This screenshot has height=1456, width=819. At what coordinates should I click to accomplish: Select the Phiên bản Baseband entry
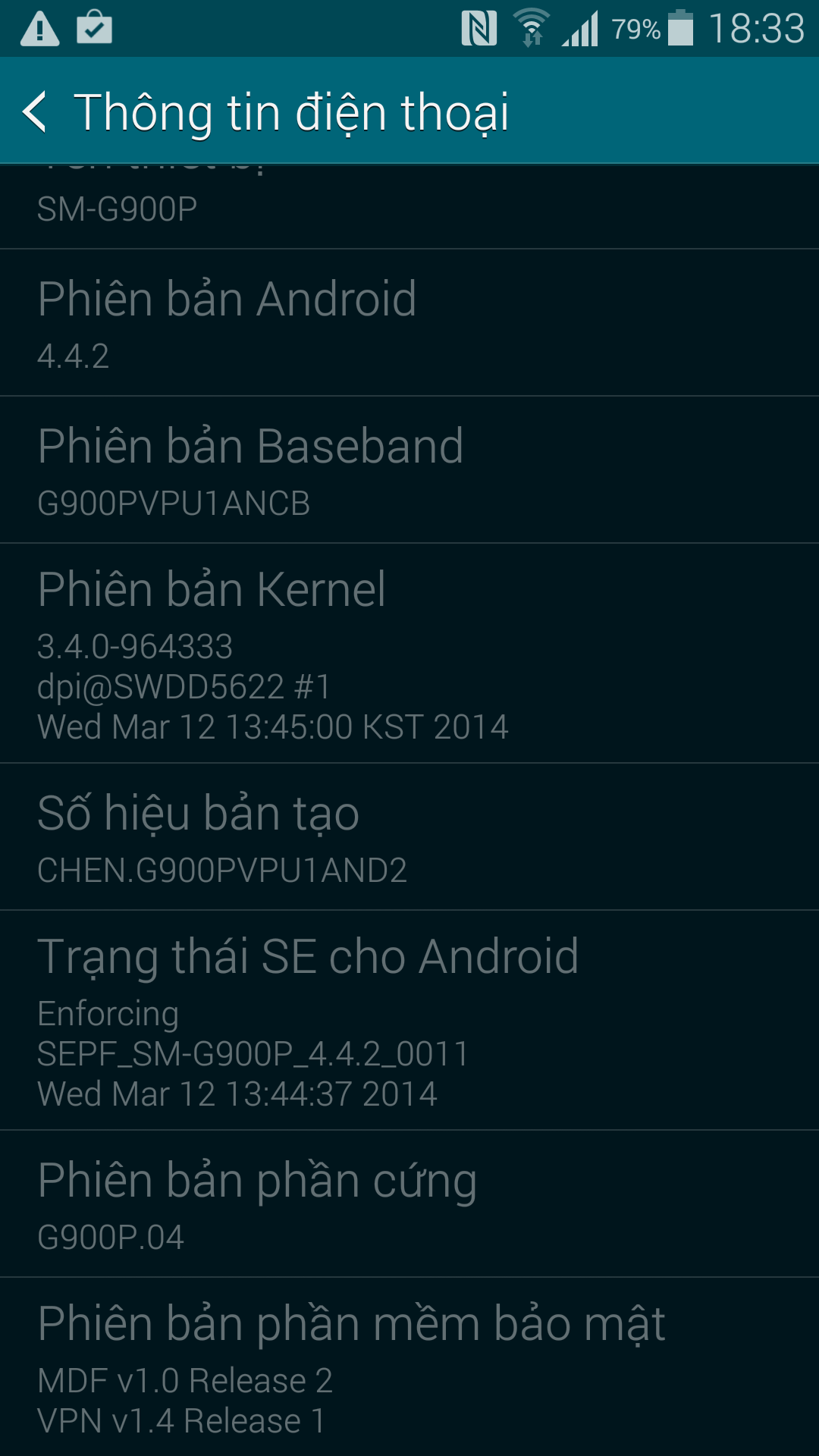[x=409, y=470]
